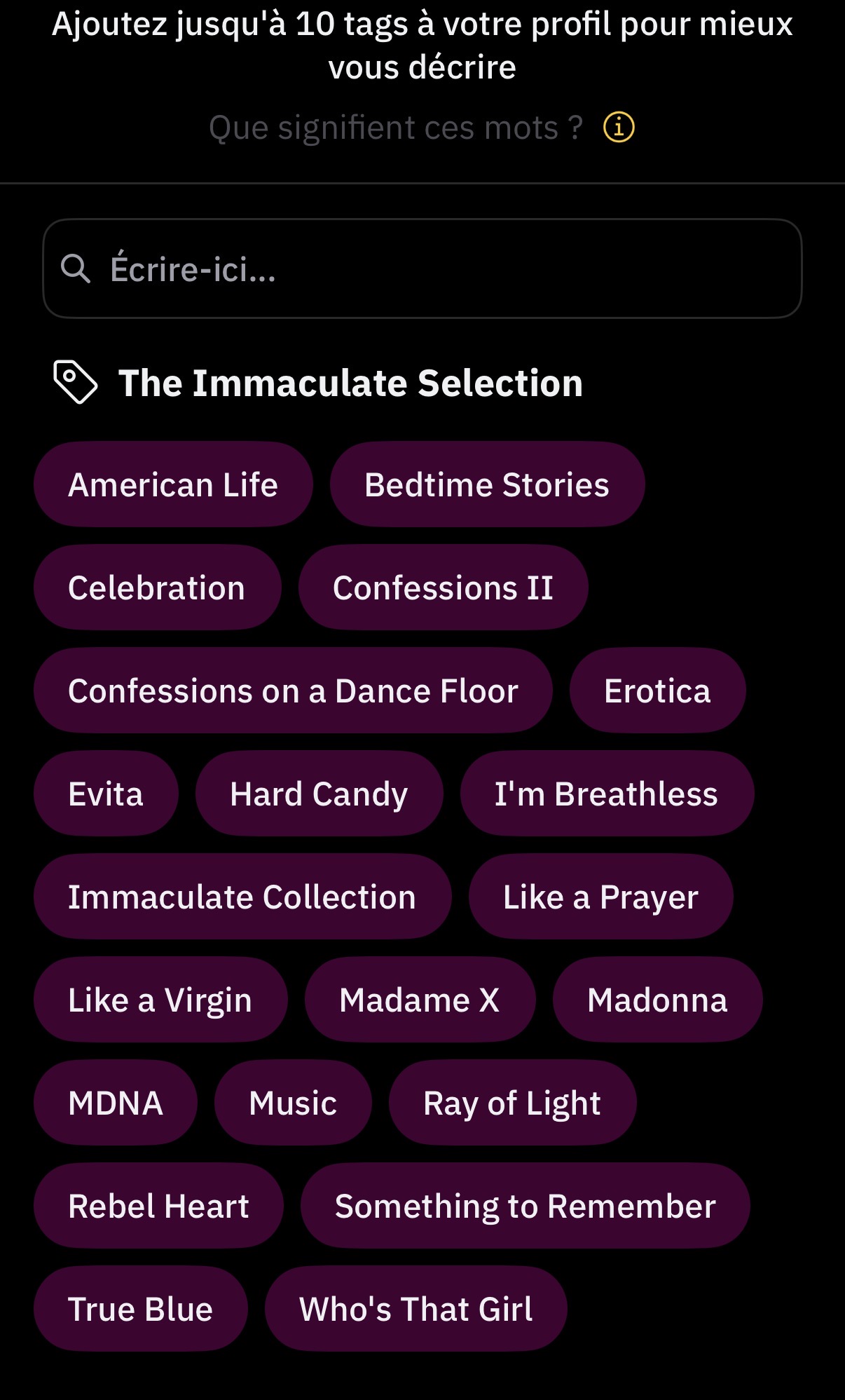Select the Ray of Light tag

511,1102
